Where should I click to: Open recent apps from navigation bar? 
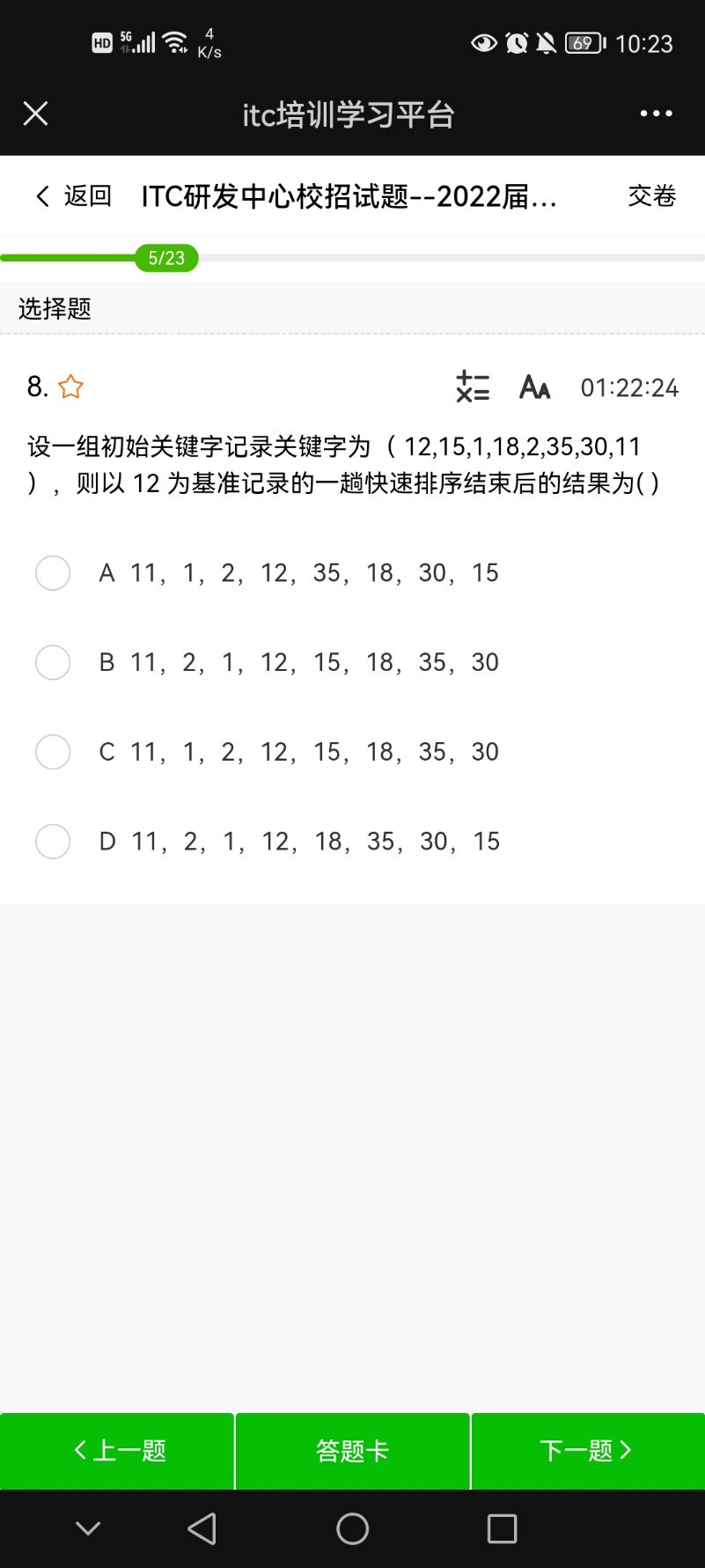click(502, 1528)
